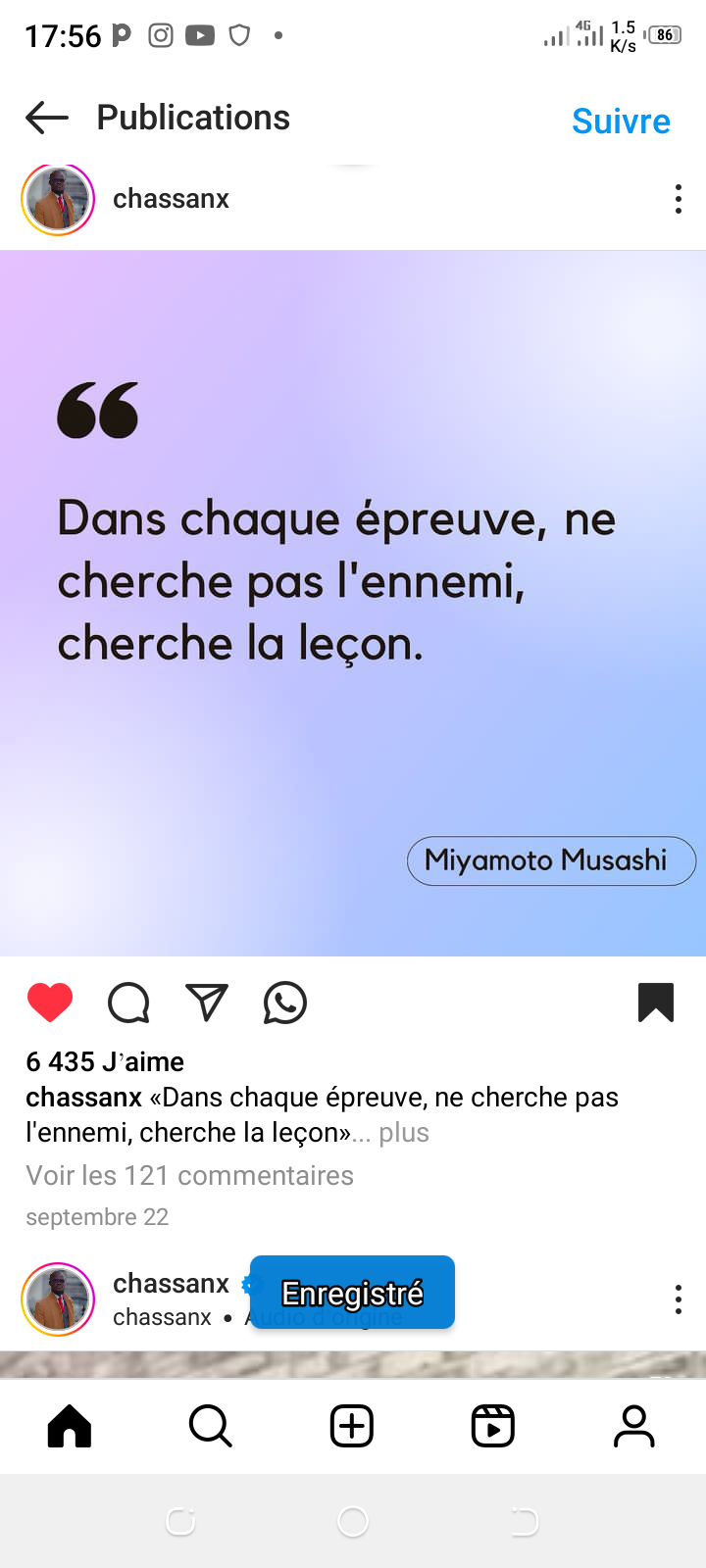Image resolution: width=706 pixels, height=1568 pixels.
Task: Go back from Publications
Action: 47,119
